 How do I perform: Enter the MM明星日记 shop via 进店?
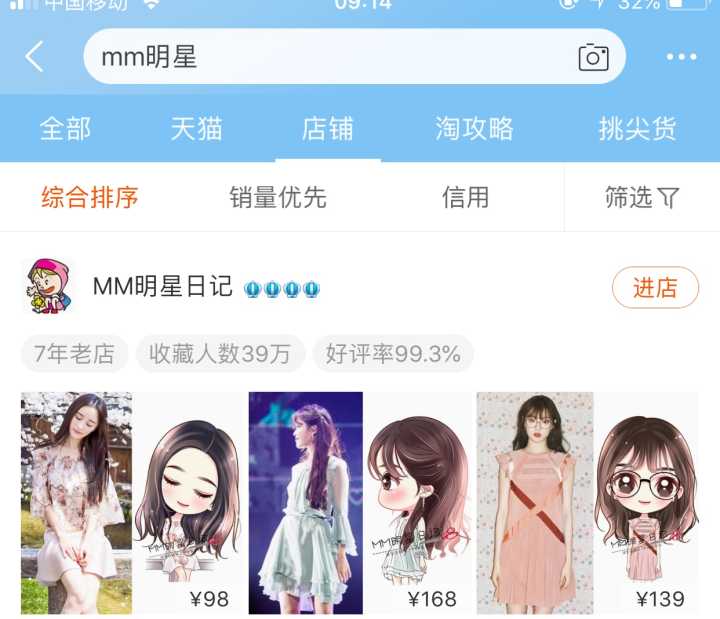[655, 288]
